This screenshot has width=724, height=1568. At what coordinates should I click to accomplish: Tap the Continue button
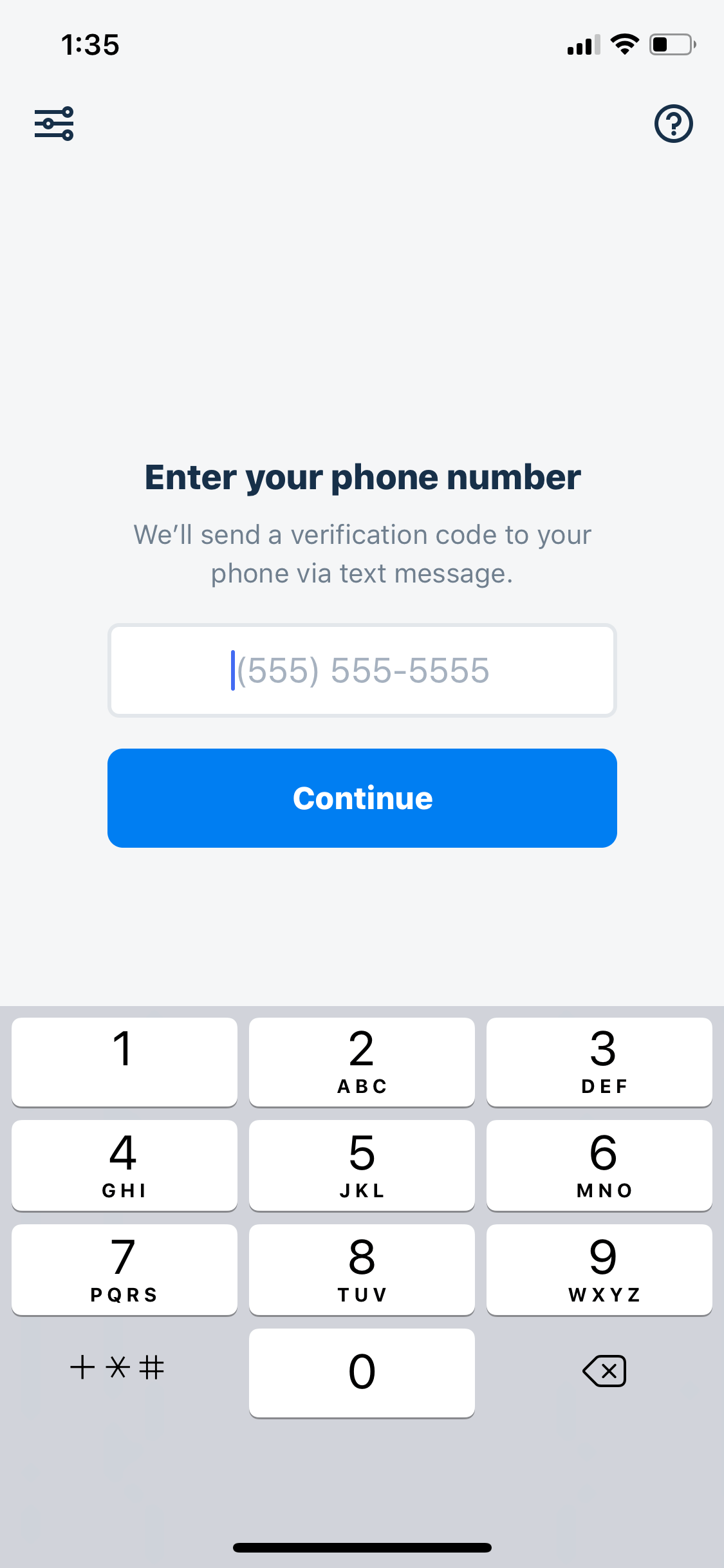point(362,798)
